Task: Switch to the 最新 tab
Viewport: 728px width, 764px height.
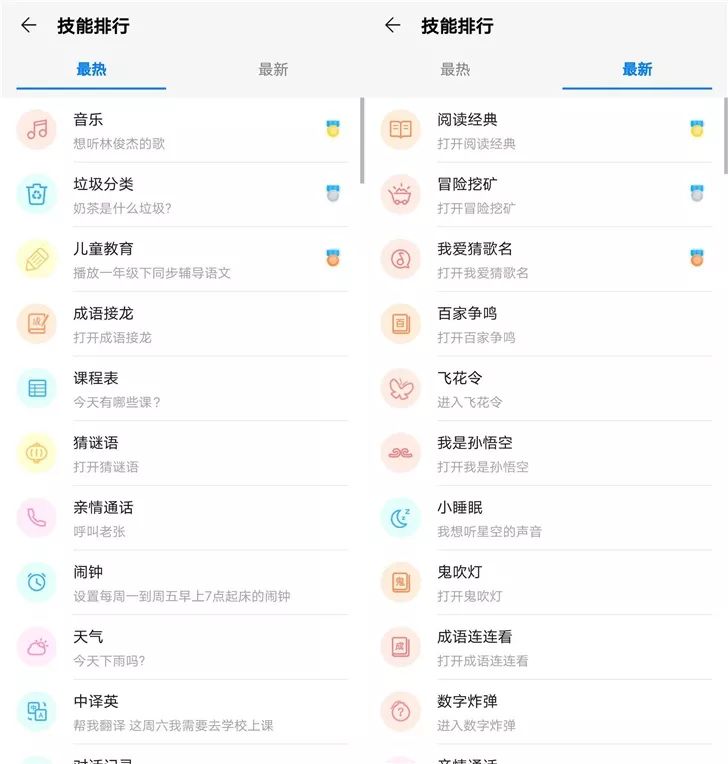Action: click(637, 70)
